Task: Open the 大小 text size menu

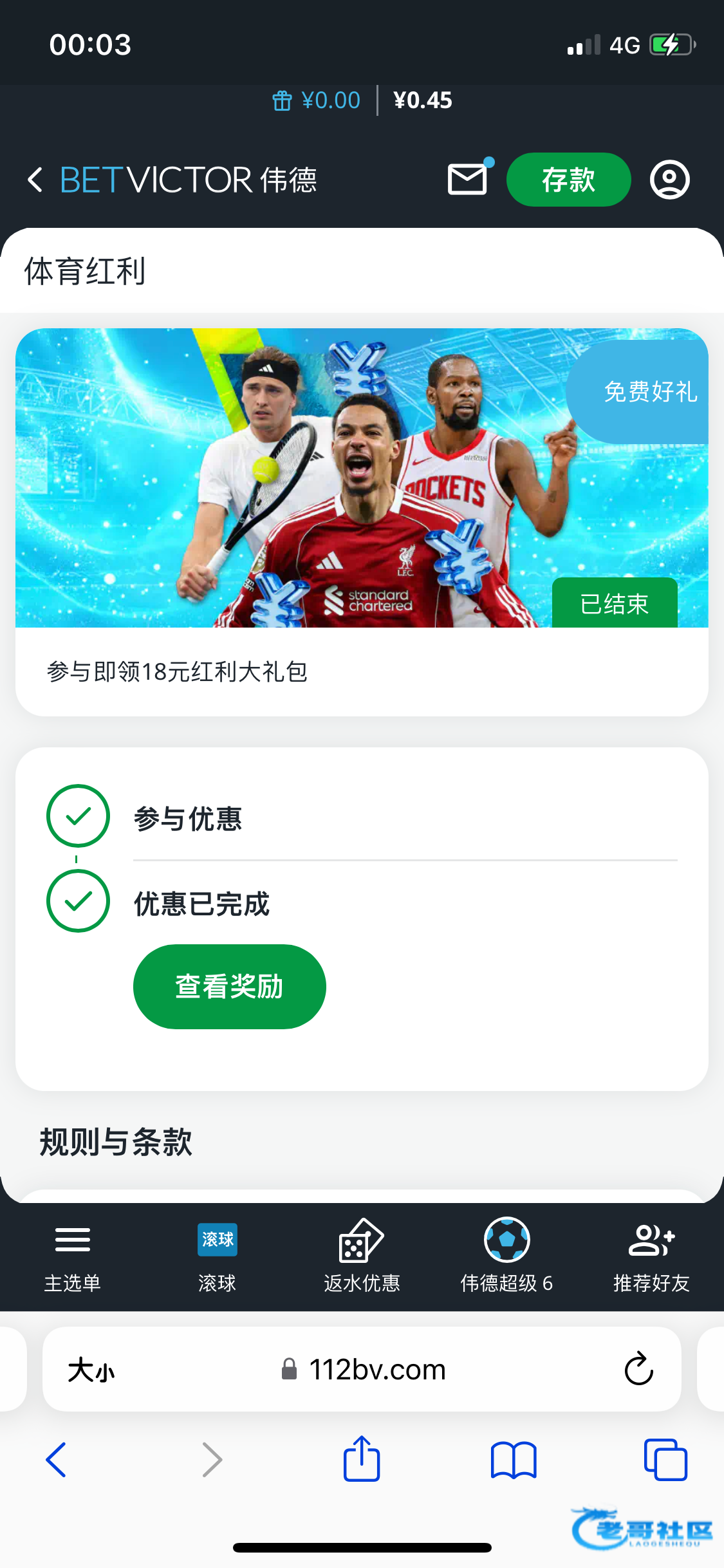Action: pos(91,1369)
